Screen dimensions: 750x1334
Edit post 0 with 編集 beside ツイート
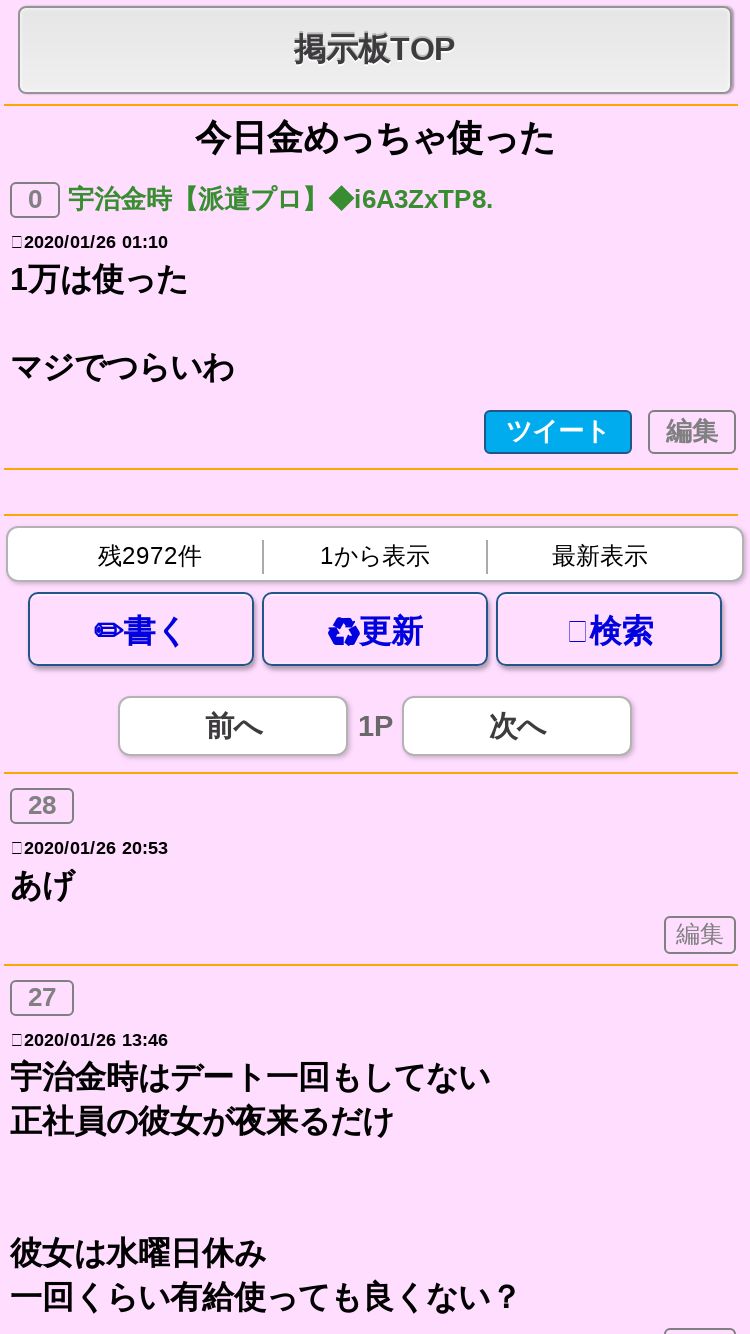(x=691, y=432)
